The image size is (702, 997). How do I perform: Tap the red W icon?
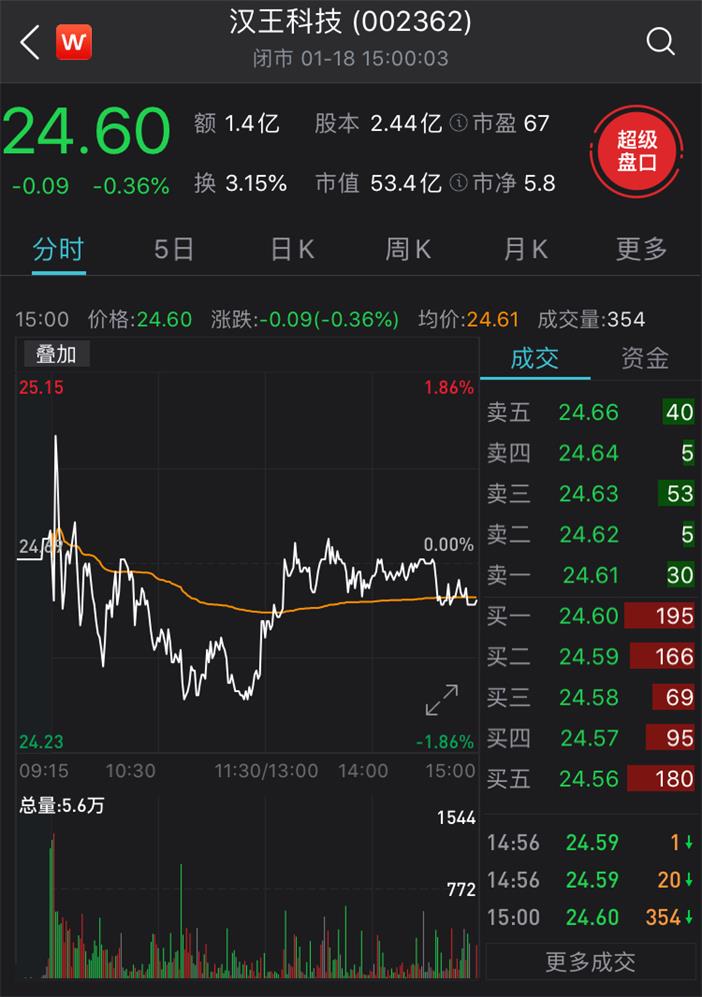pyautogui.click(x=73, y=42)
